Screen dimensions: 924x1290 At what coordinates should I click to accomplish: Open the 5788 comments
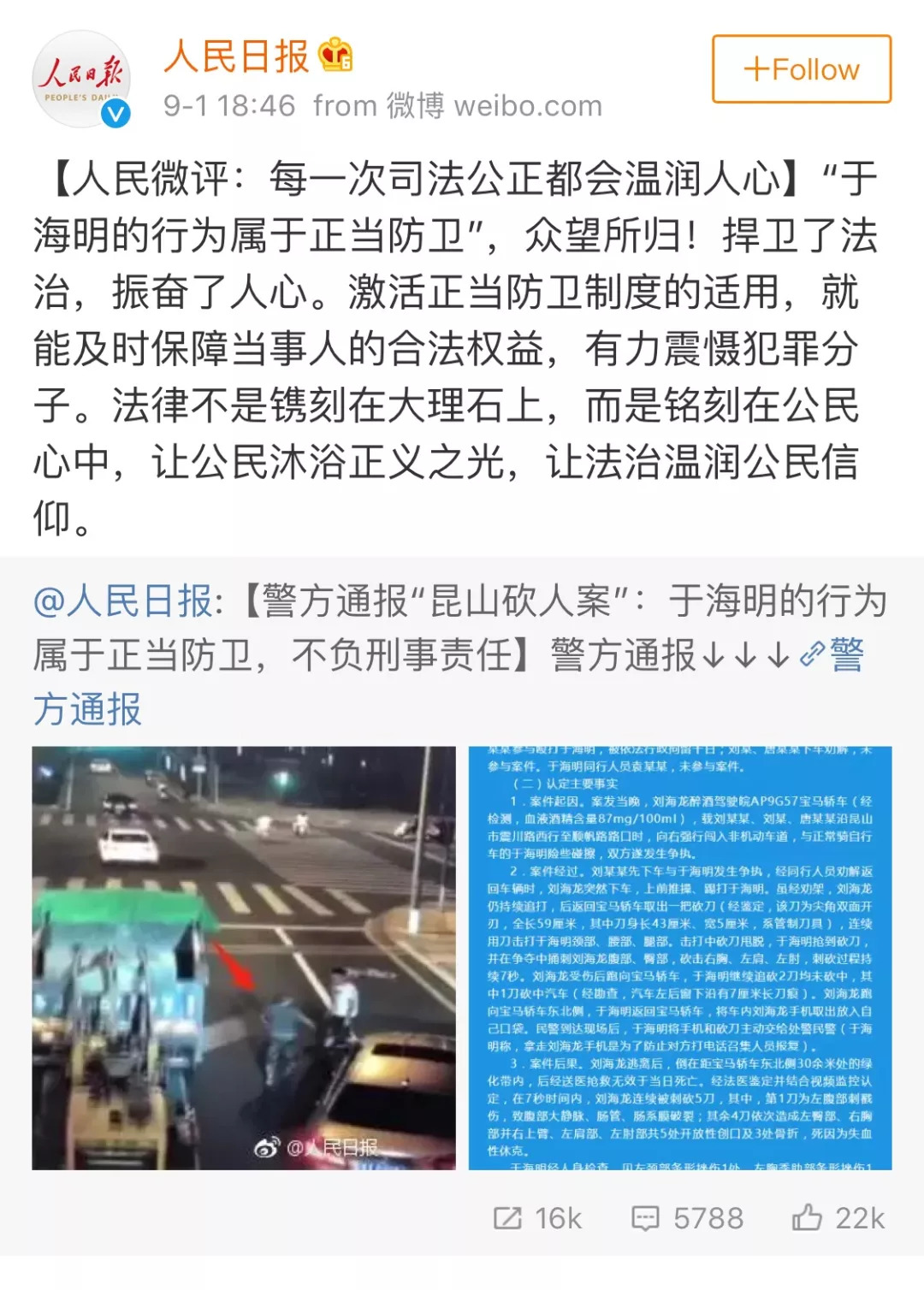coord(687,1217)
